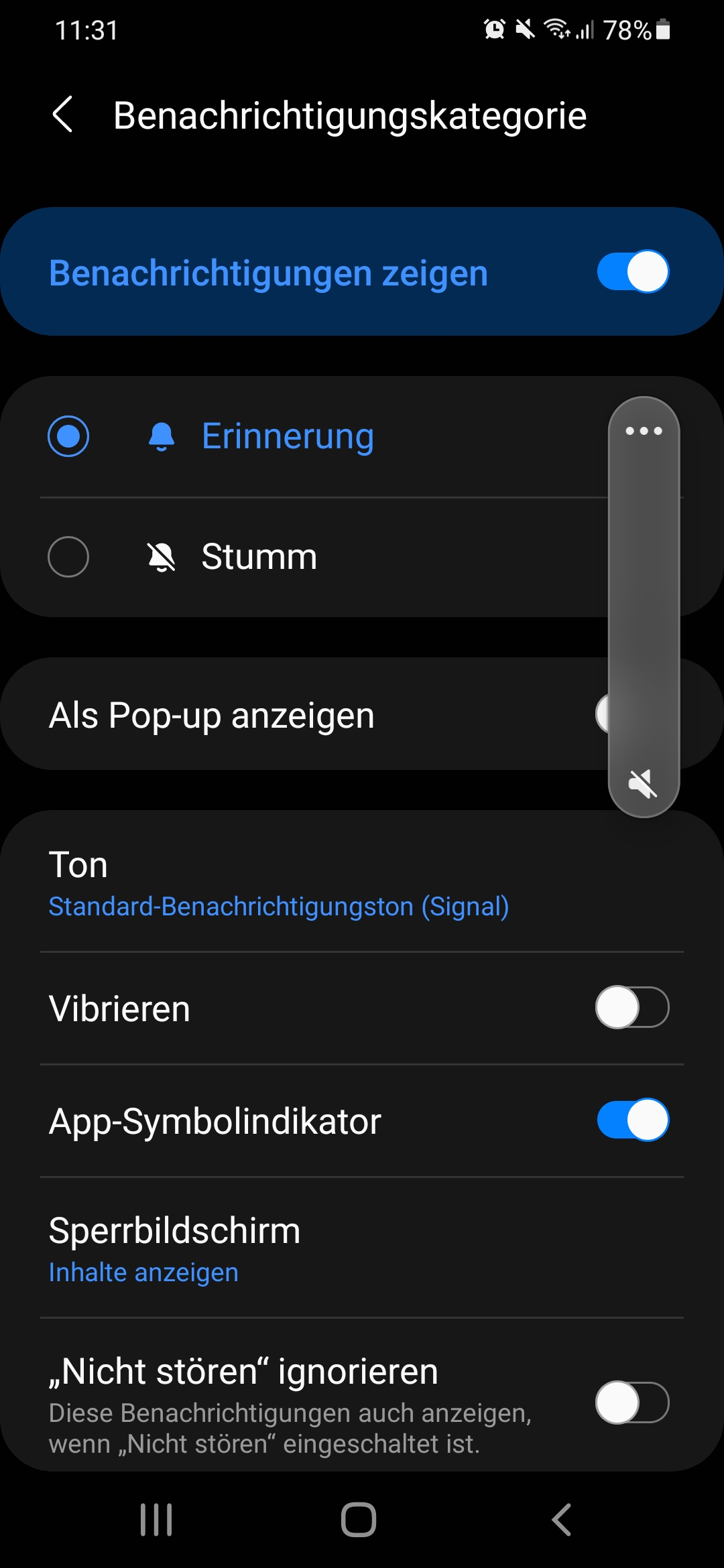Screen dimensions: 724x1568
Task: Toggle „Nicht stören“ ignorieren on
Action: 632,1402
